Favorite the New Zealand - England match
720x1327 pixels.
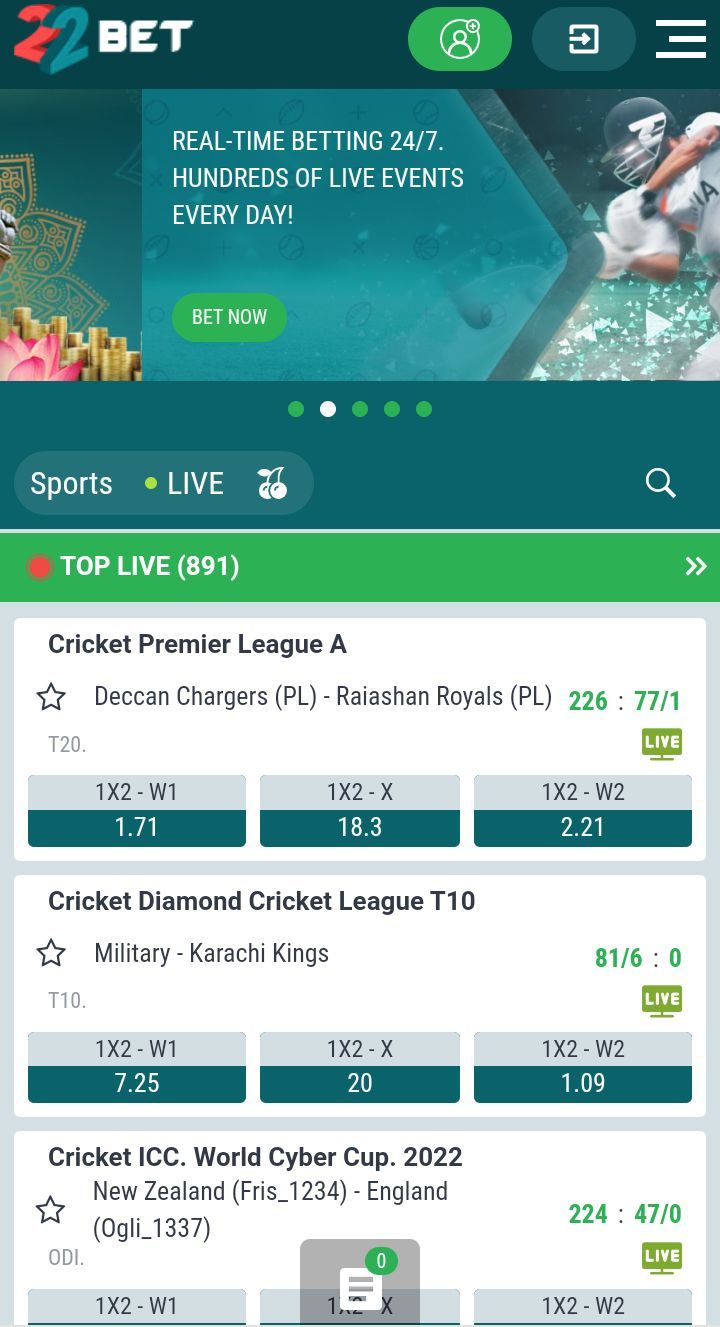(51, 1211)
